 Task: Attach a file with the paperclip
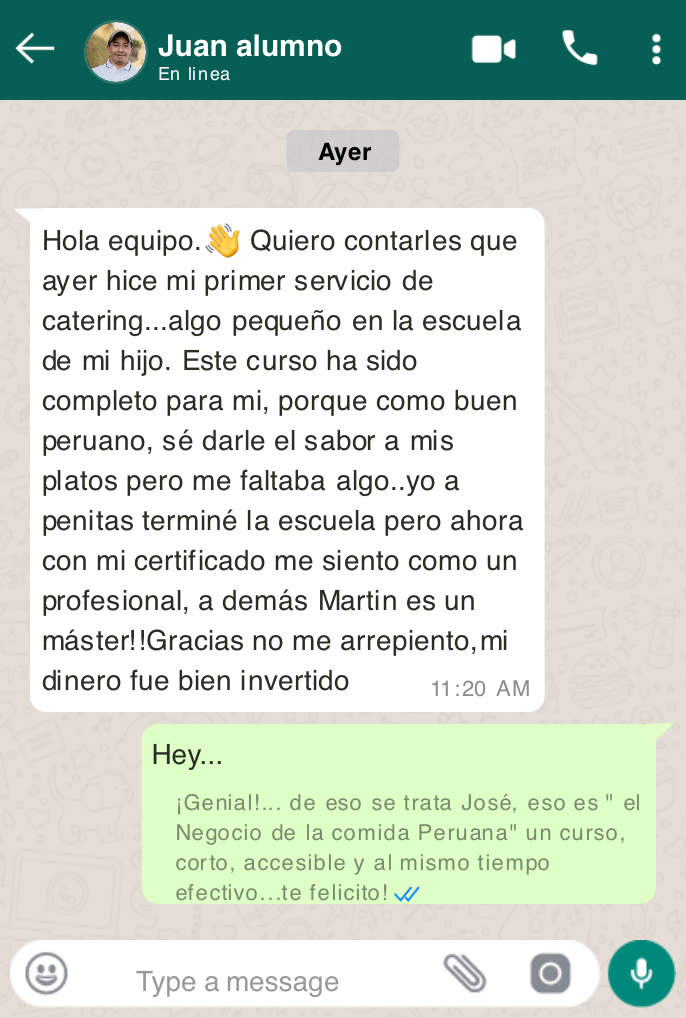[x=465, y=973]
